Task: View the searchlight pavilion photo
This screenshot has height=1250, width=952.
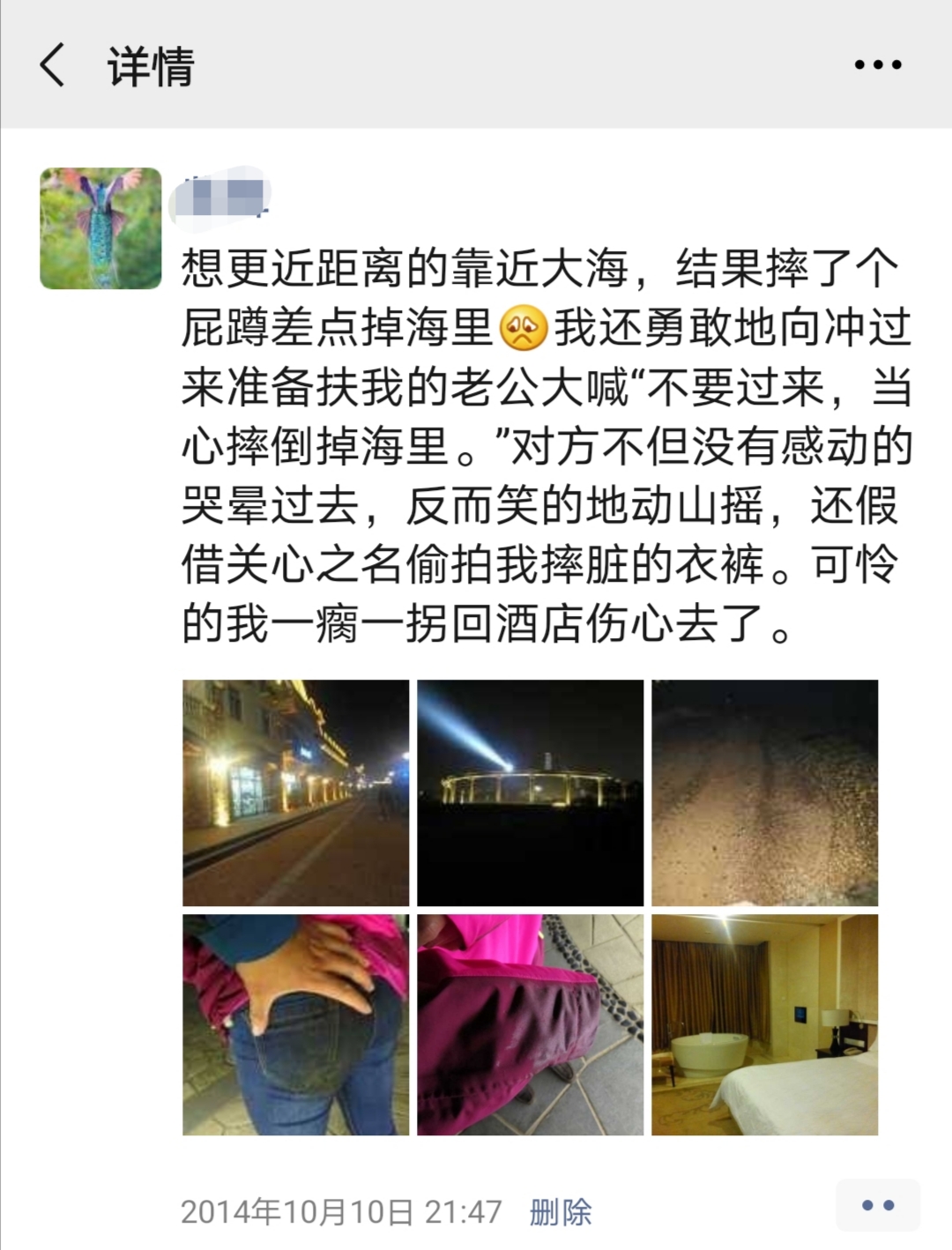Action: [x=530, y=792]
